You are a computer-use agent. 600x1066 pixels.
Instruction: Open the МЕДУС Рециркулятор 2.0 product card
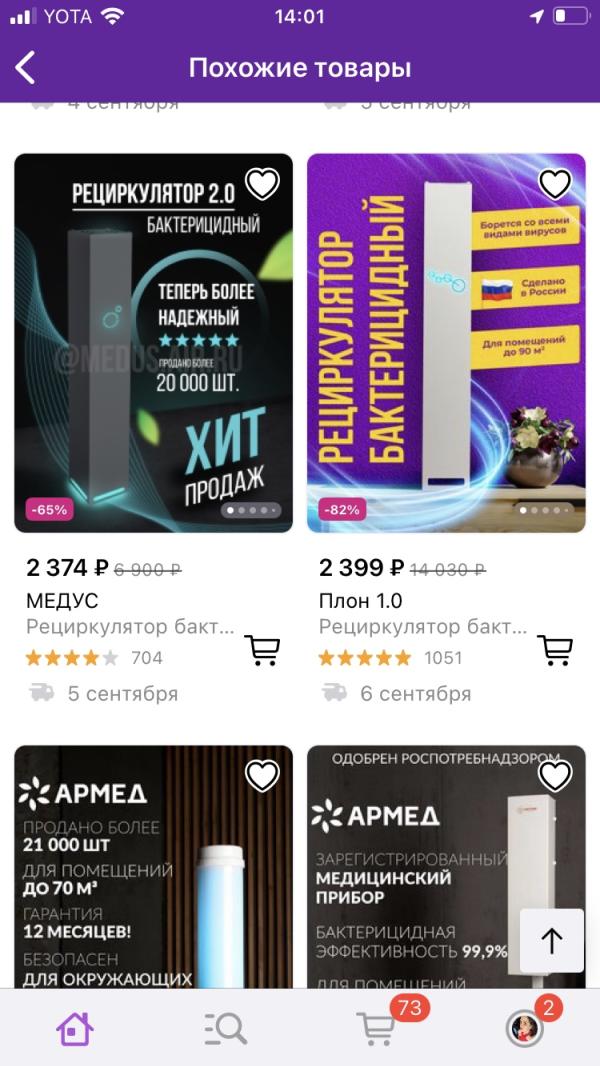tap(153, 343)
